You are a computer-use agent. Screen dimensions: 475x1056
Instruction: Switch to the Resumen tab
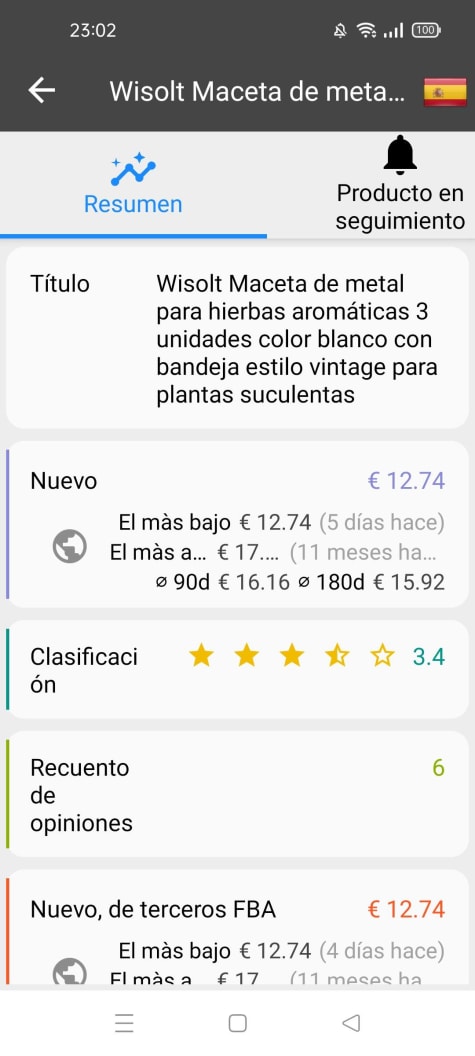point(133,185)
